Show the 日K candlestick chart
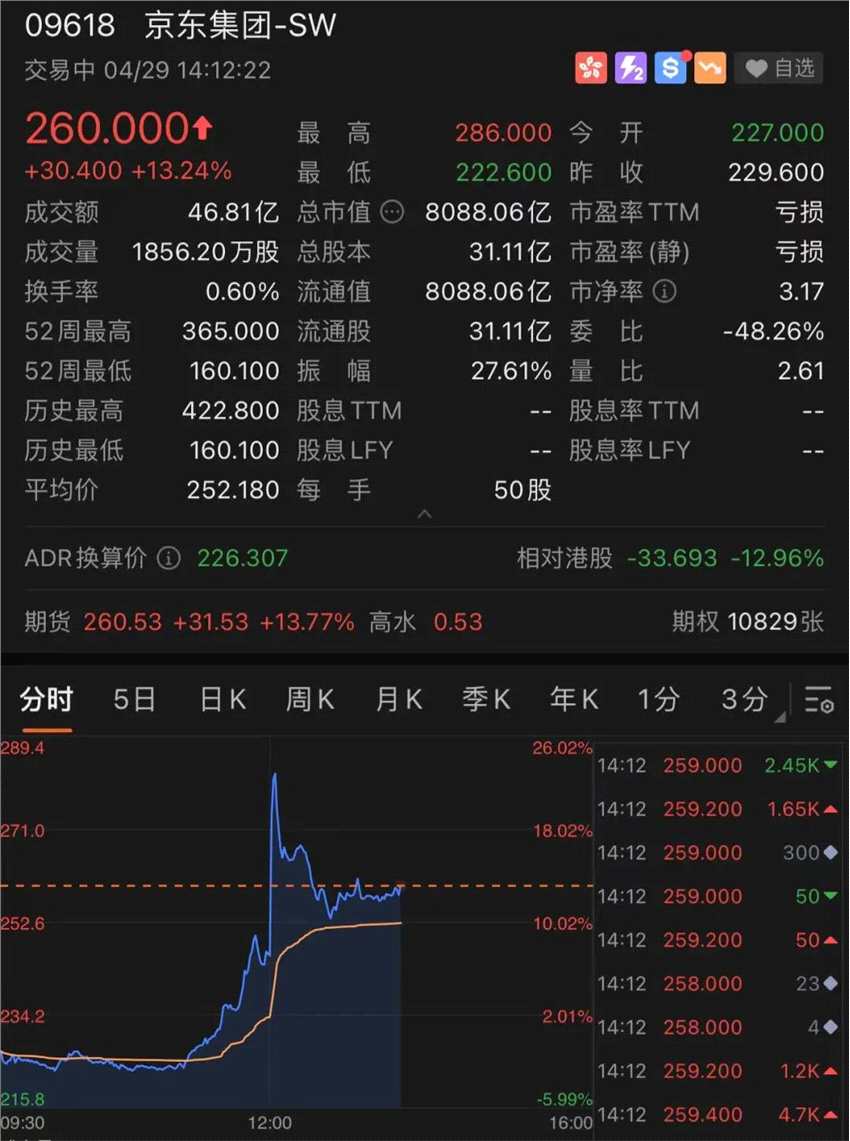The width and height of the screenshot is (850, 1141). tap(222, 700)
